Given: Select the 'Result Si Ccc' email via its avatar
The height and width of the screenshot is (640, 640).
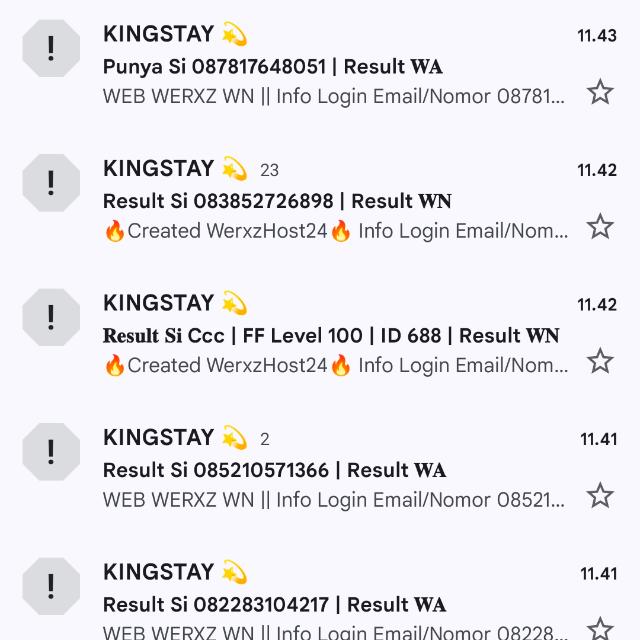Looking at the screenshot, I should (51, 318).
